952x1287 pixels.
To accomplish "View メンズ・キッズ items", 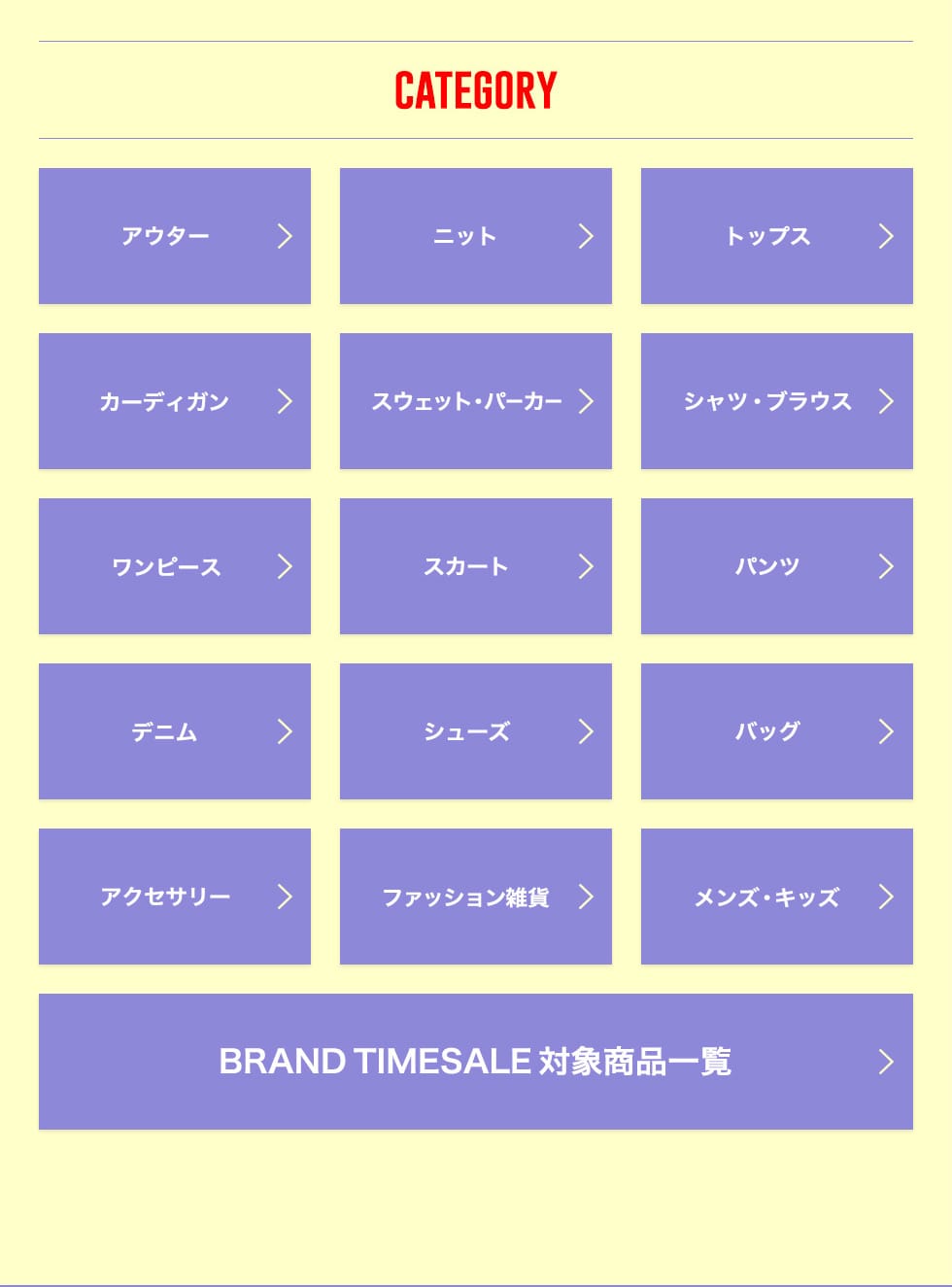I will [777, 897].
